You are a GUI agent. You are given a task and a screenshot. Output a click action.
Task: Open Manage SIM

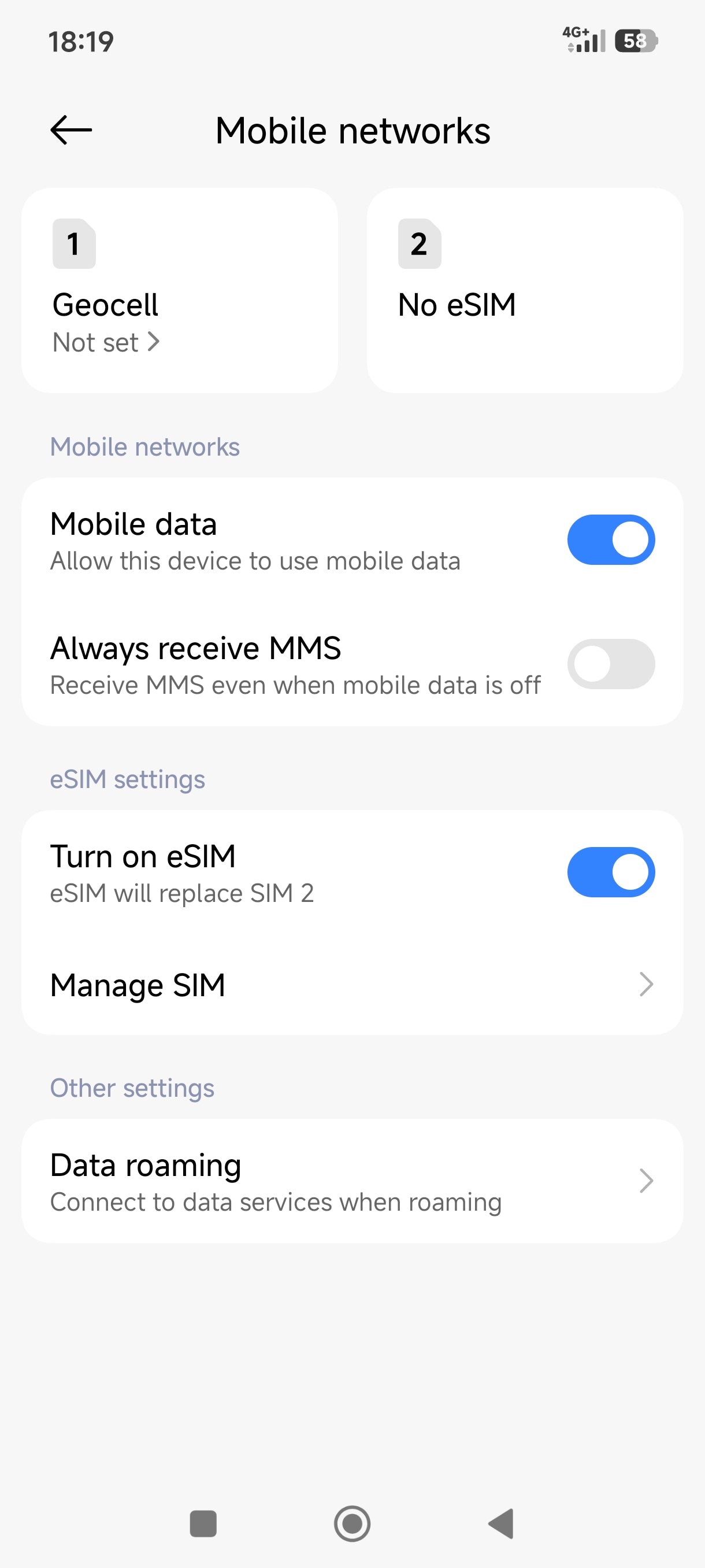352,985
